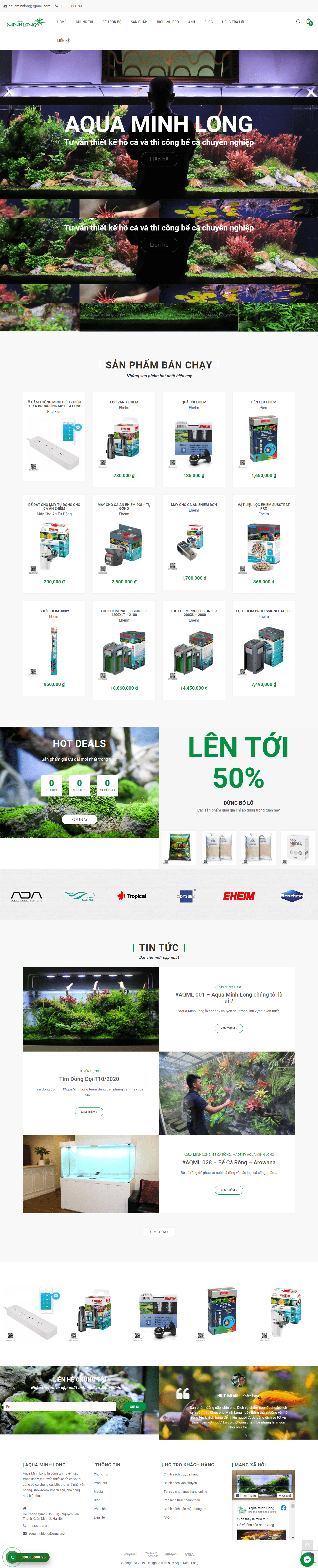Tap the first Liên hệ banner button
Image resolution: width=318 pixels, height=1568 pixels.
159,159
